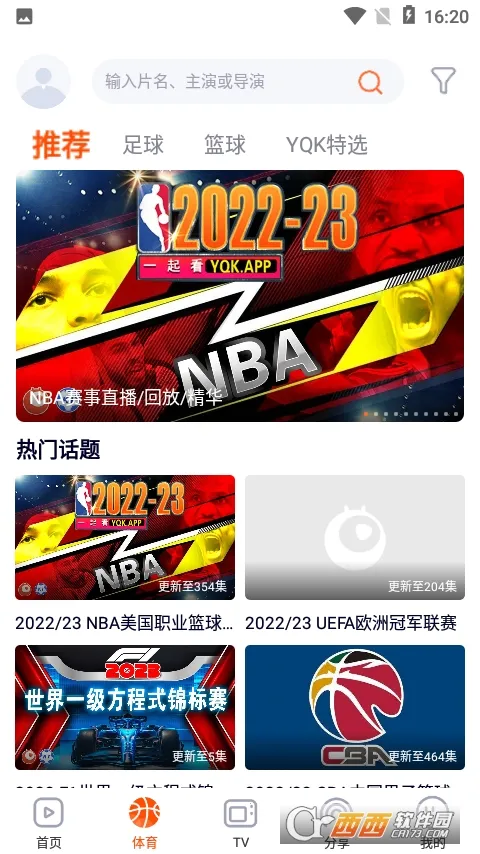This screenshot has height=854, width=480.
Task: Switch to the 足球 tab
Action: (x=143, y=145)
